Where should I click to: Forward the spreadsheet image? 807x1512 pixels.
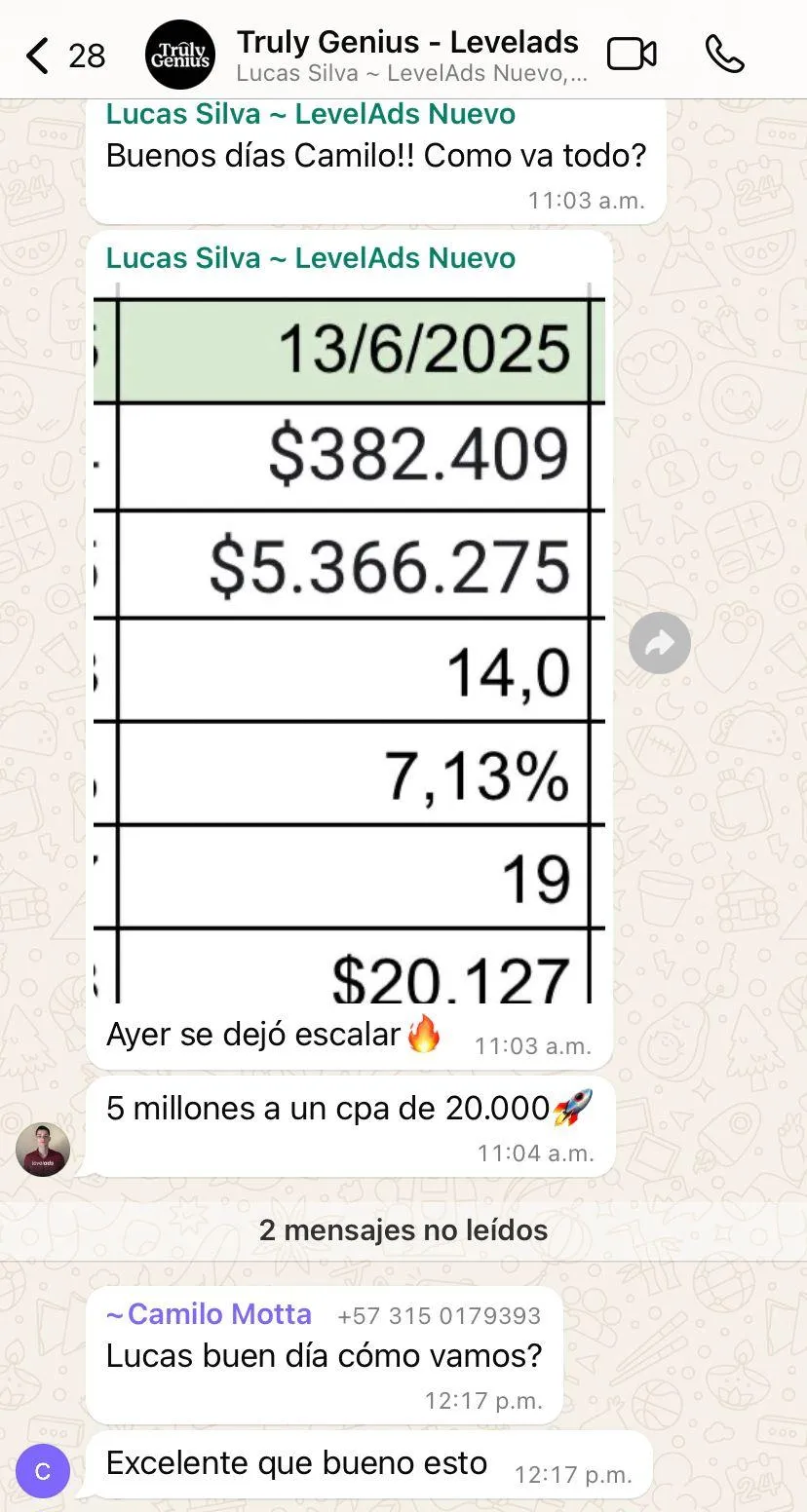click(x=660, y=642)
